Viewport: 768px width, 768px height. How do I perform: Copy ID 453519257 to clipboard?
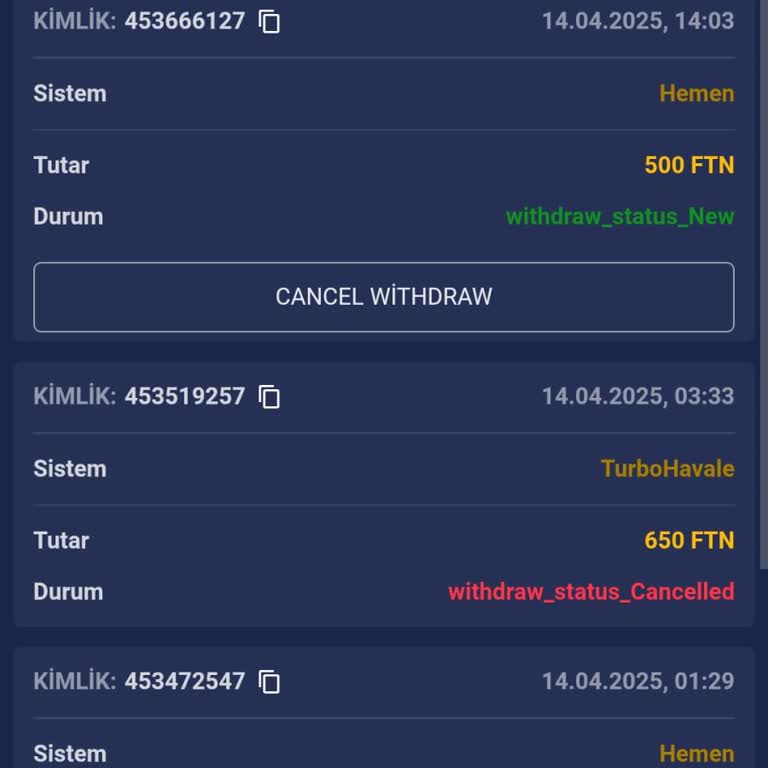pos(270,397)
